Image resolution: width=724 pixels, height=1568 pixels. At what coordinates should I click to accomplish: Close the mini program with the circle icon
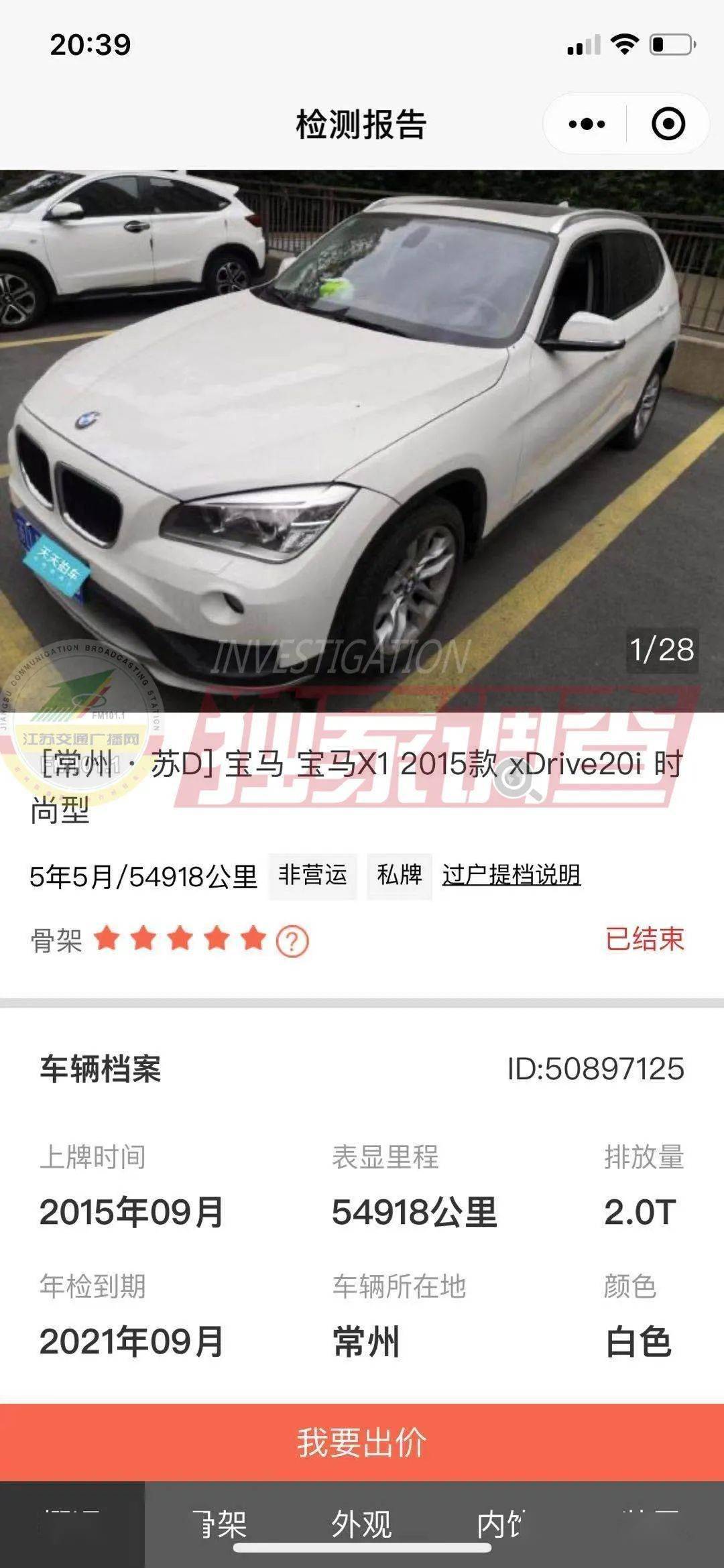[x=668, y=124]
